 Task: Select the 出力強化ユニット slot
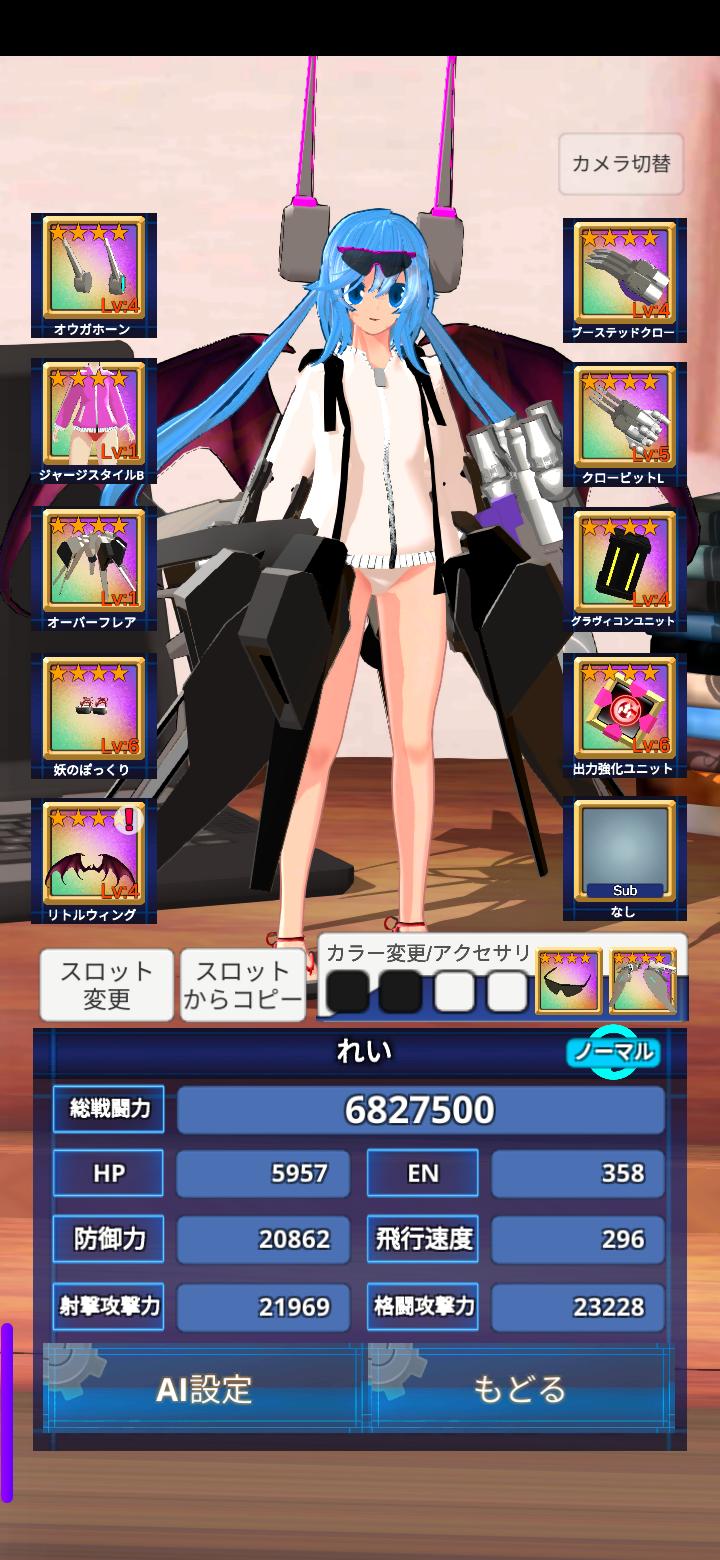point(625,714)
